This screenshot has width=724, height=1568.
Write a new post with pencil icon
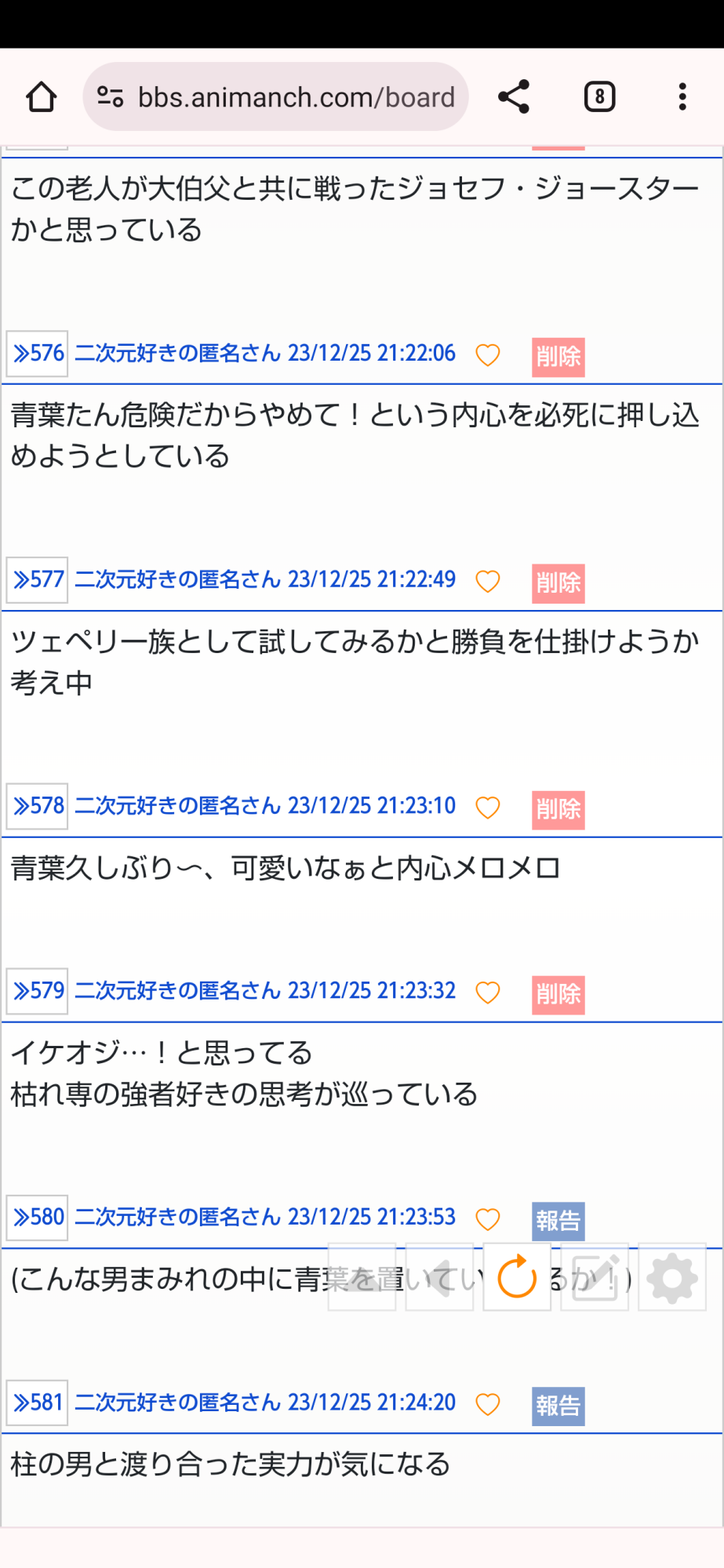pos(595,1277)
